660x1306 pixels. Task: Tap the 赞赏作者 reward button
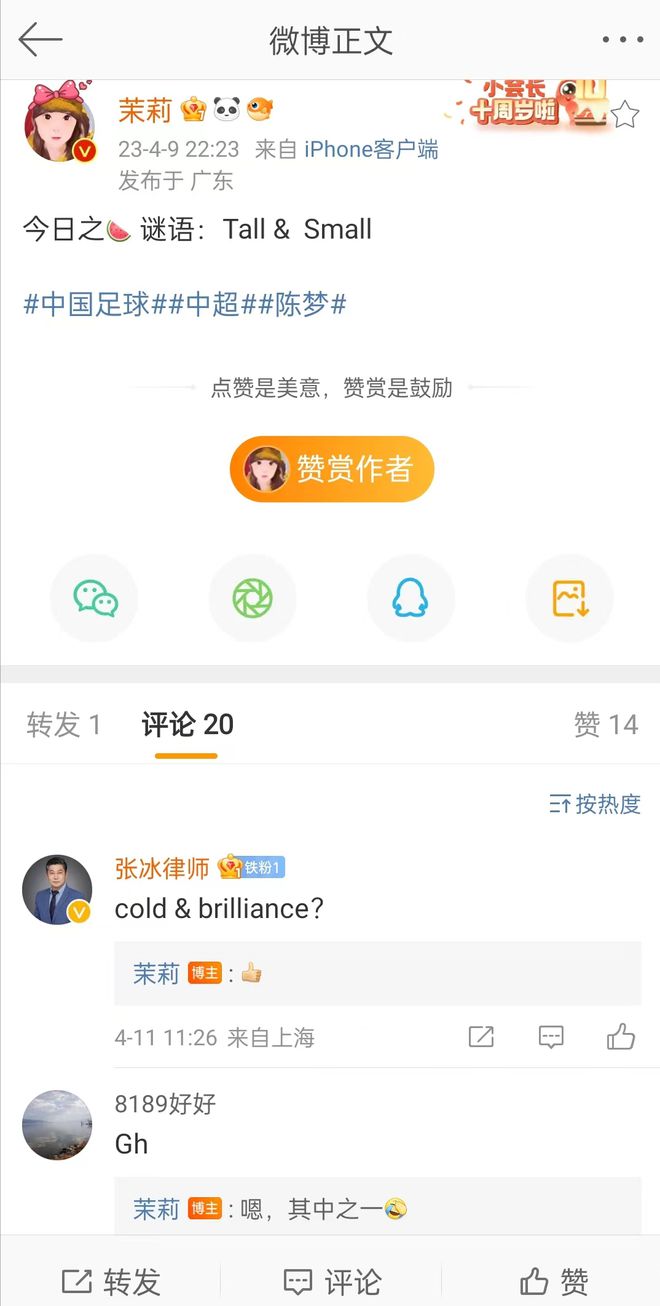coord(332,468)
